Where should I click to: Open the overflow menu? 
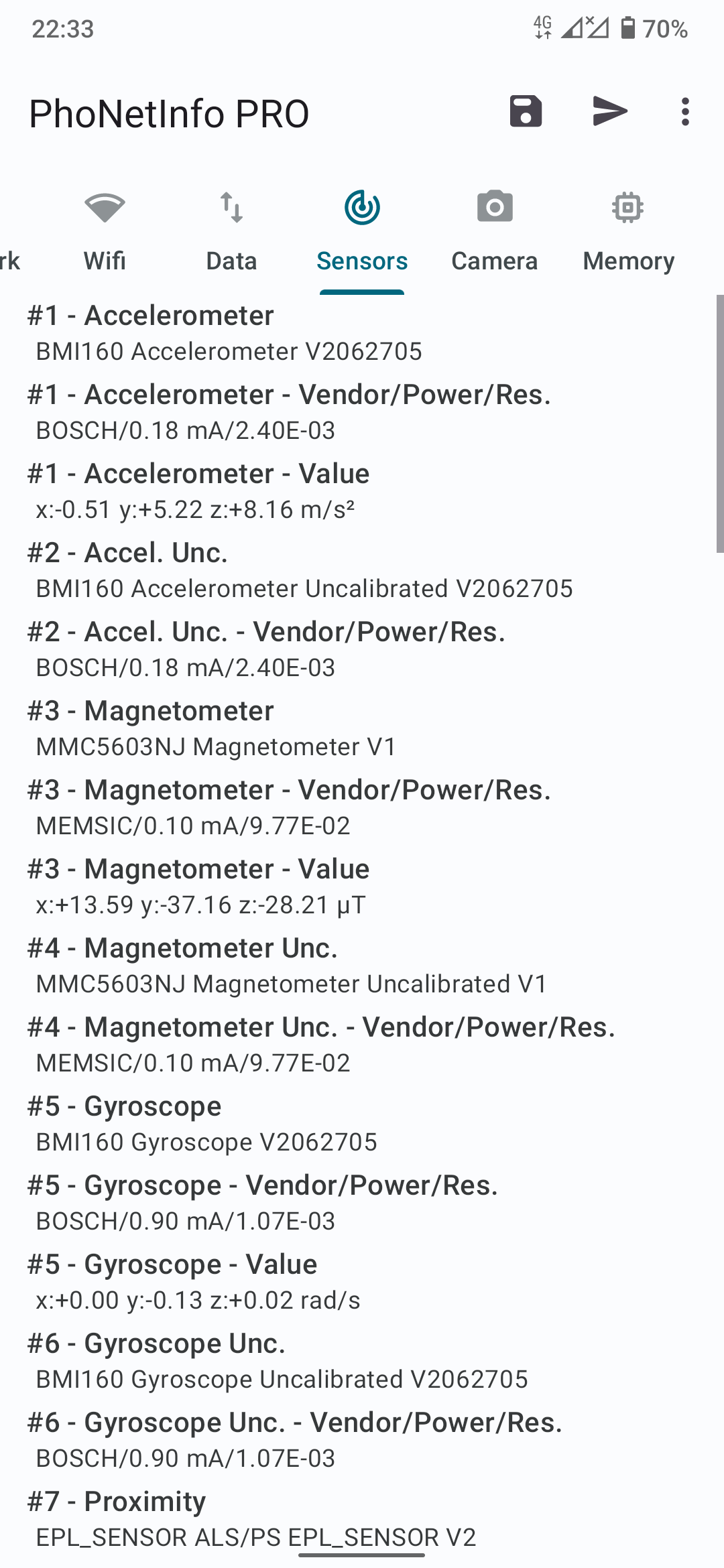point(684,112)
